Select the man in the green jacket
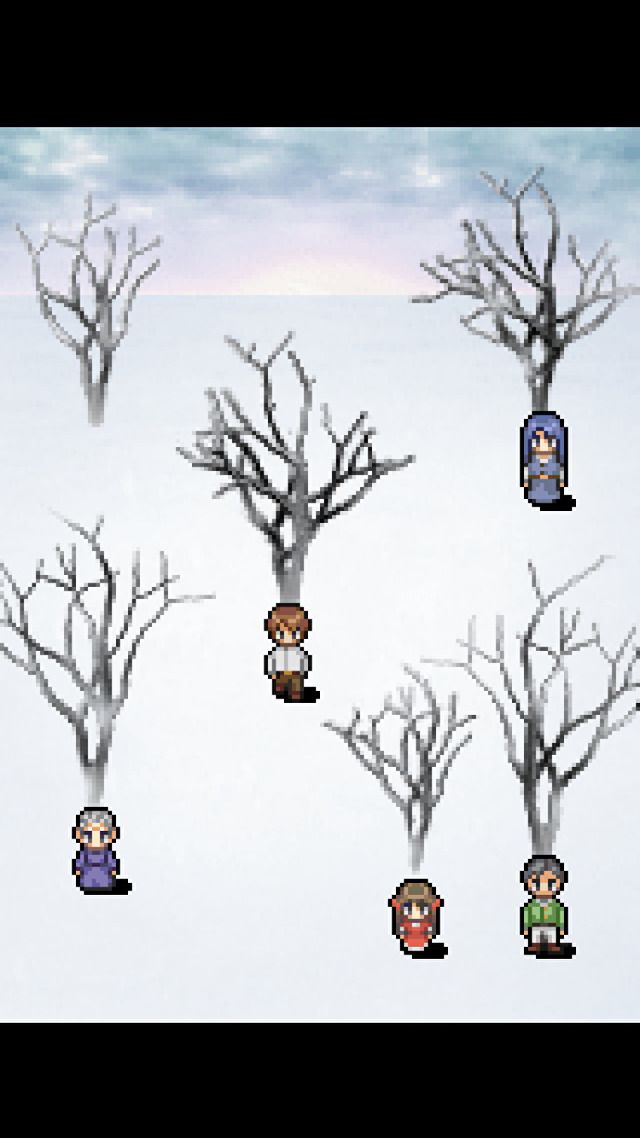This screenshot has width=640, height=1138. (543, 903)
